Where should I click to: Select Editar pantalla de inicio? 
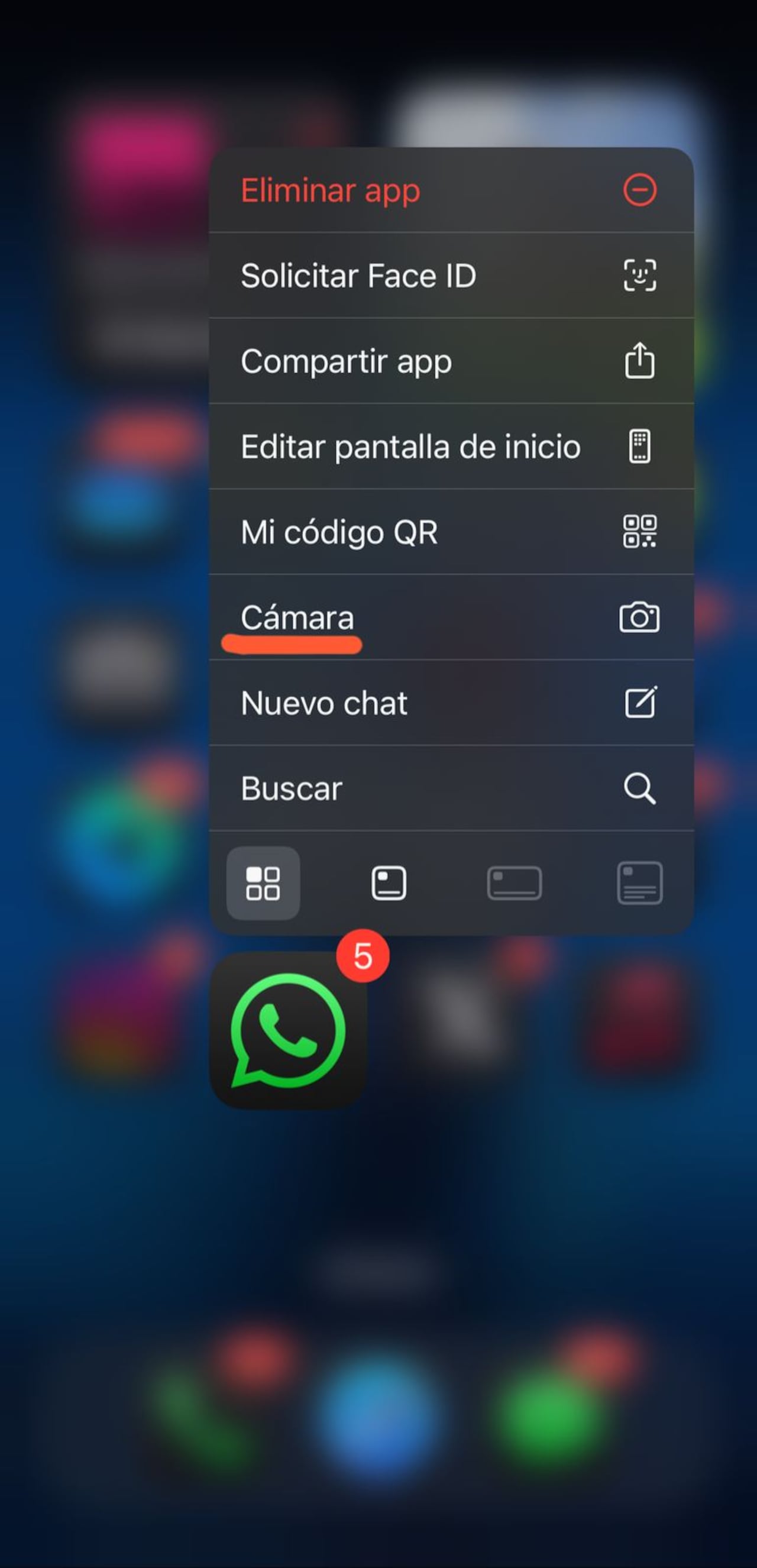tap(450, 447)
